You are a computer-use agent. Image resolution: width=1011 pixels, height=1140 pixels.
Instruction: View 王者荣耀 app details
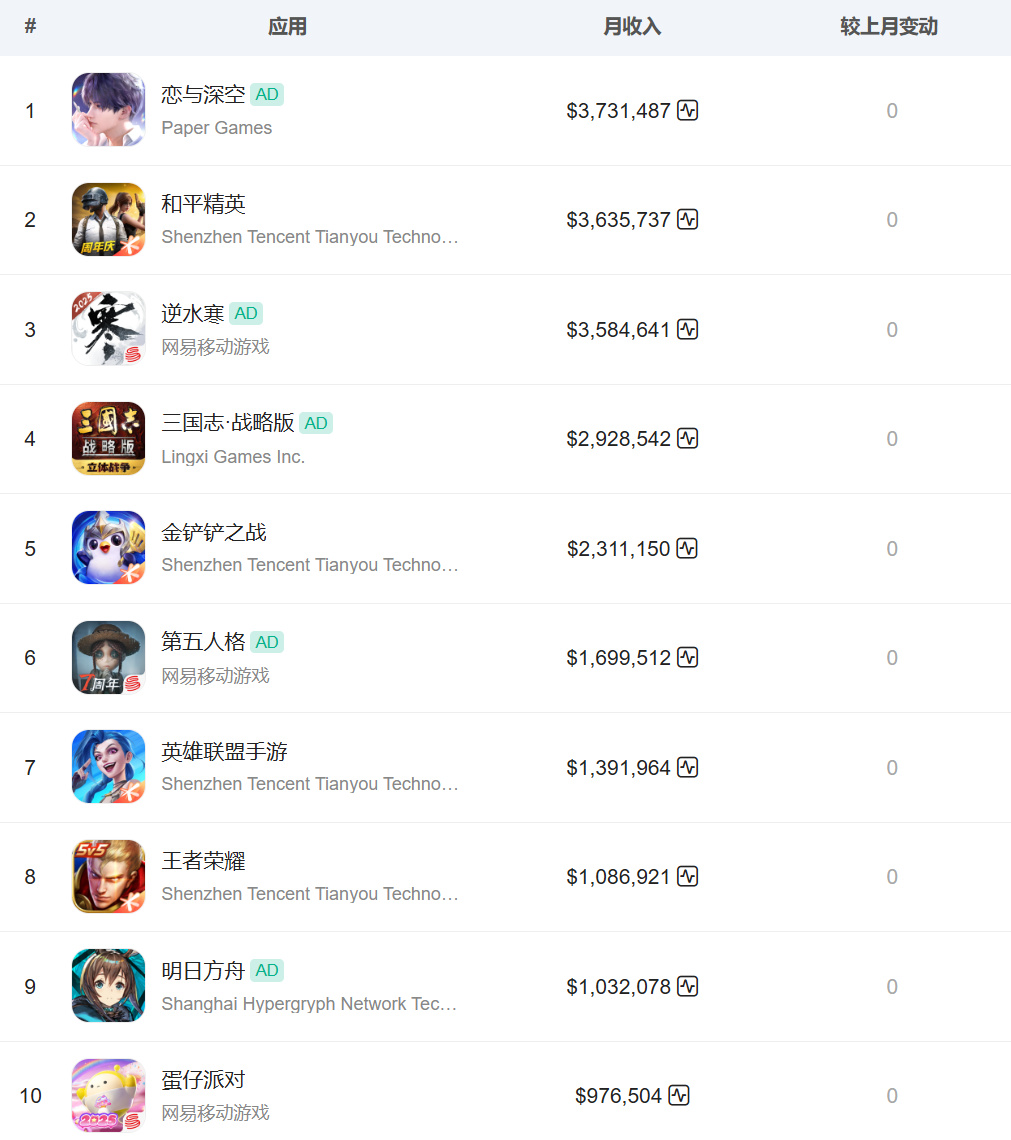(x=203, y=861)
